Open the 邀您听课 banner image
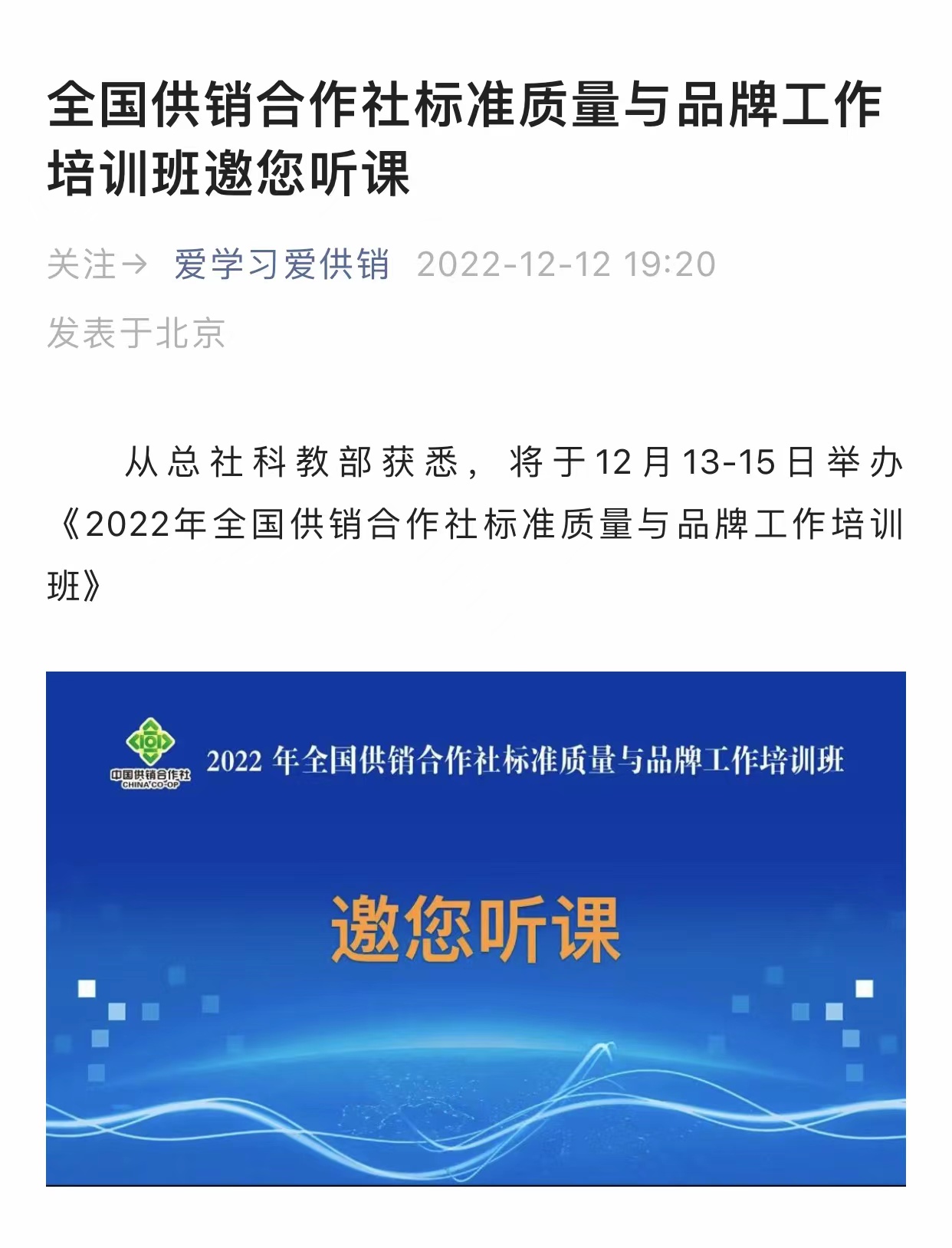 (x=475, y=928)
